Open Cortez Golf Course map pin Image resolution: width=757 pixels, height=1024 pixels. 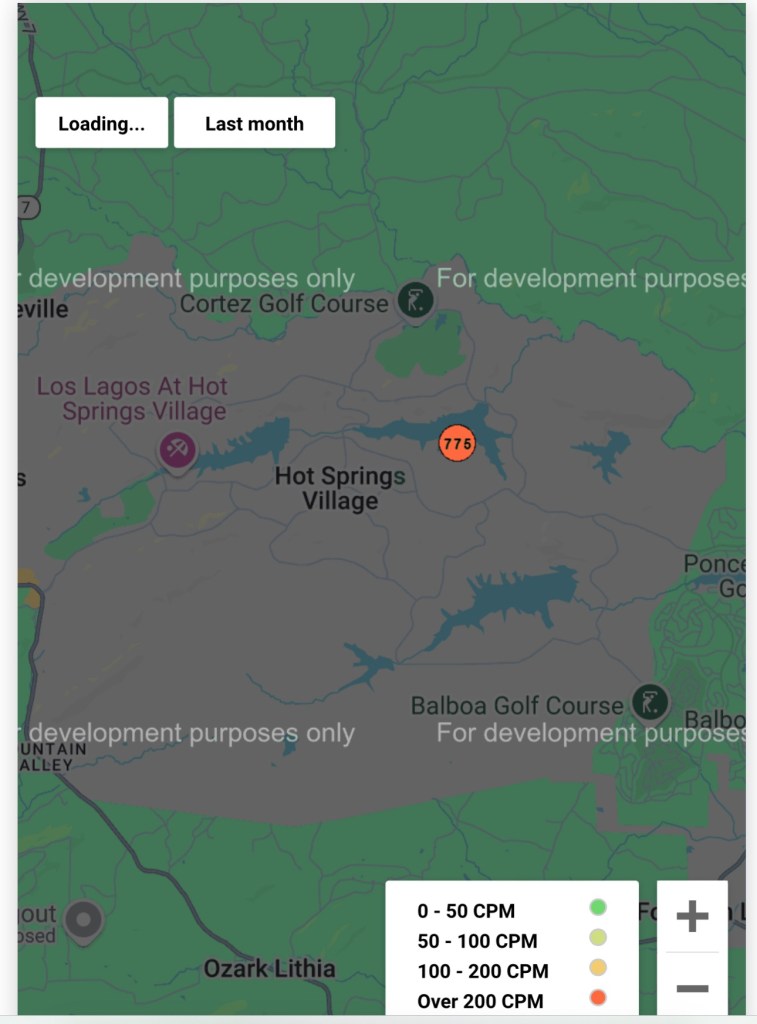tap(414, 299)
